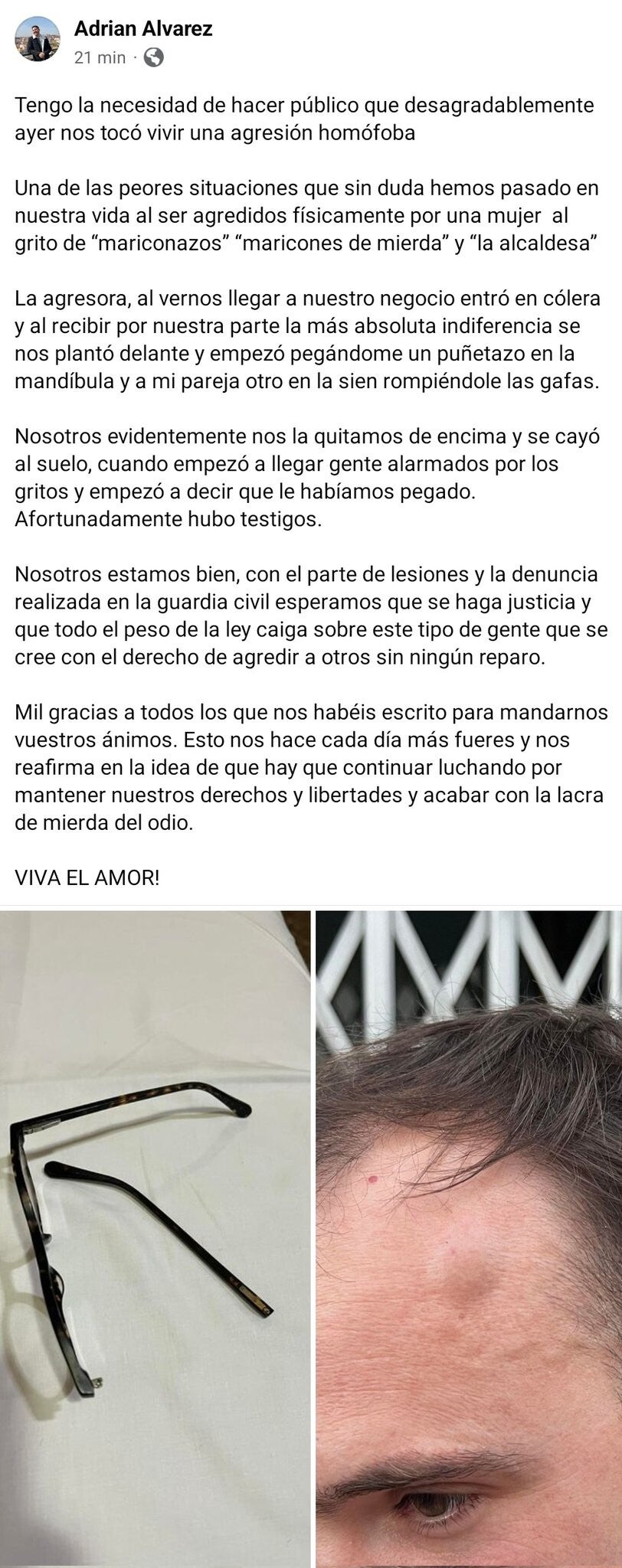Open the forehead injury photo
The height and width of the screenshot is (1568, 622).
[469, 1236]
